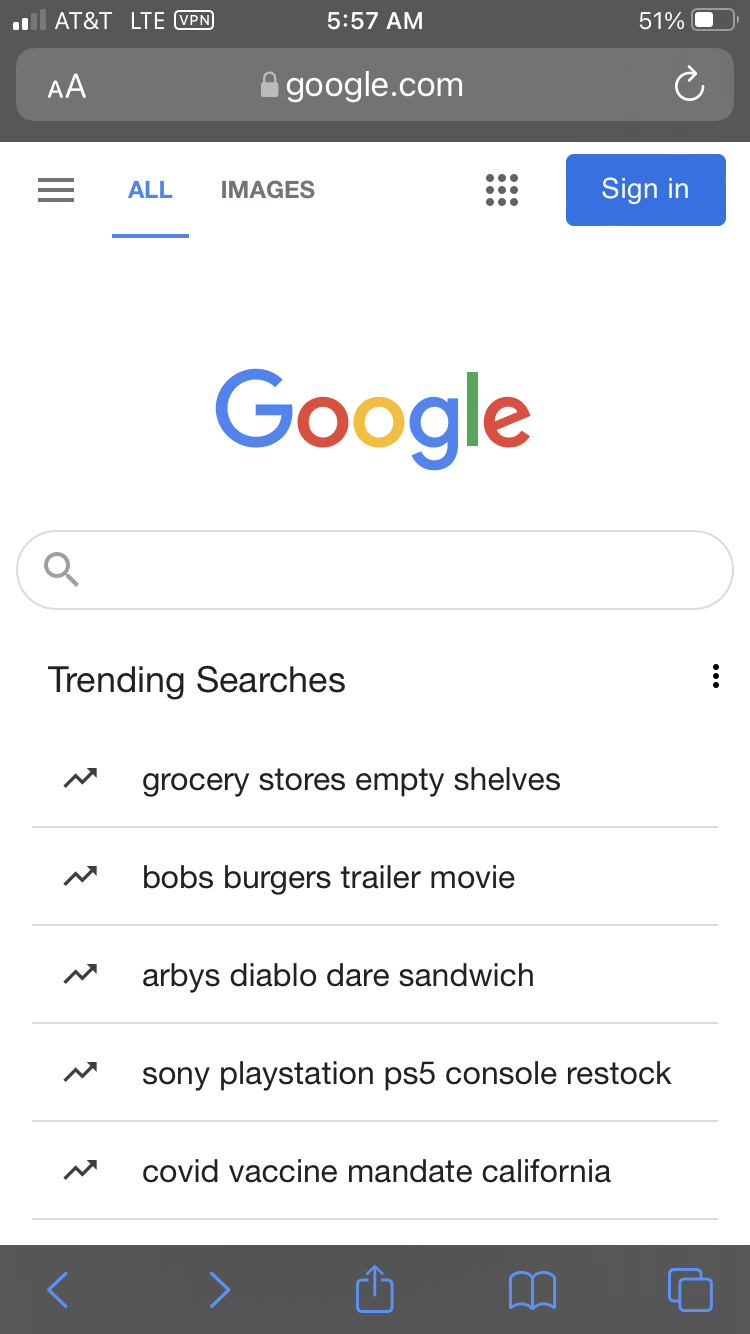Open covid vaccine mandate california trend

[375, 1172]
